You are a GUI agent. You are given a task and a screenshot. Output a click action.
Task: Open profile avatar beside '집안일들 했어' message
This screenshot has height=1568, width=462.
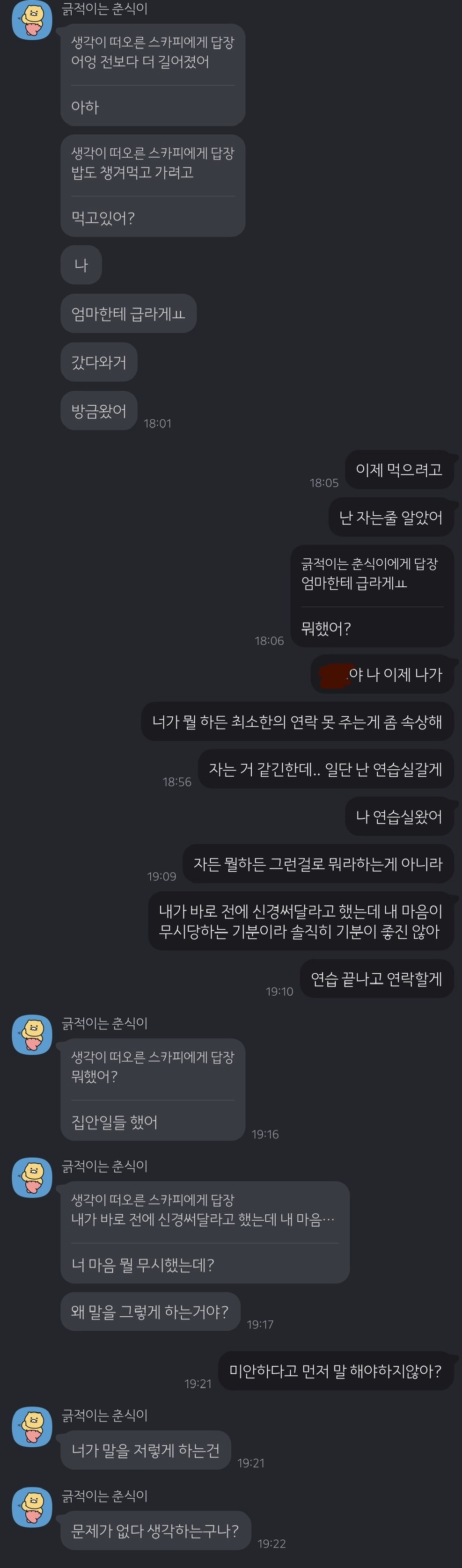(x=32, y=1034)
